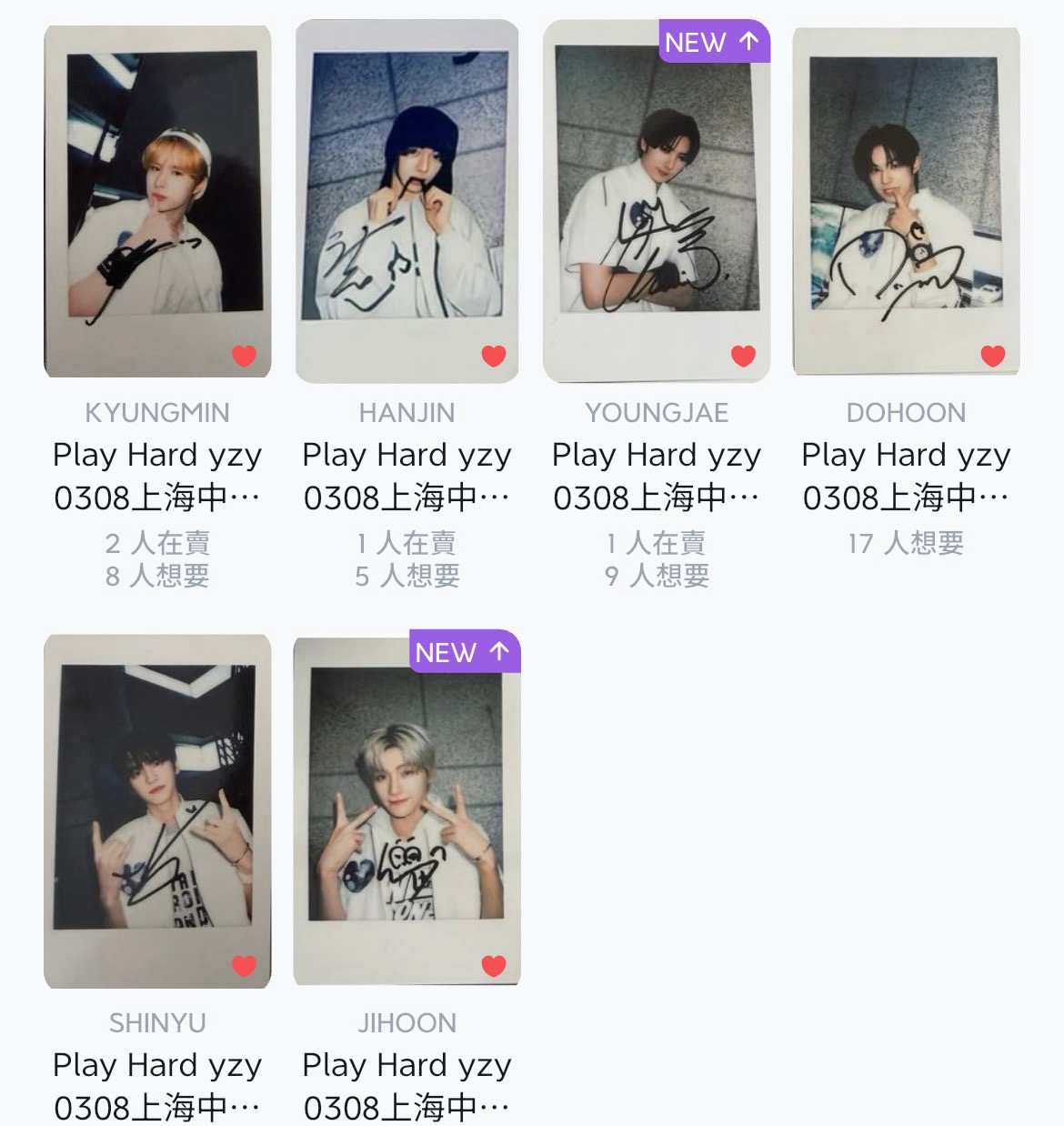Viewport: 1064px width, 1126px height.
Task: Remove YOUNGJAE card from favorites
Action: [x=743, y=356]
